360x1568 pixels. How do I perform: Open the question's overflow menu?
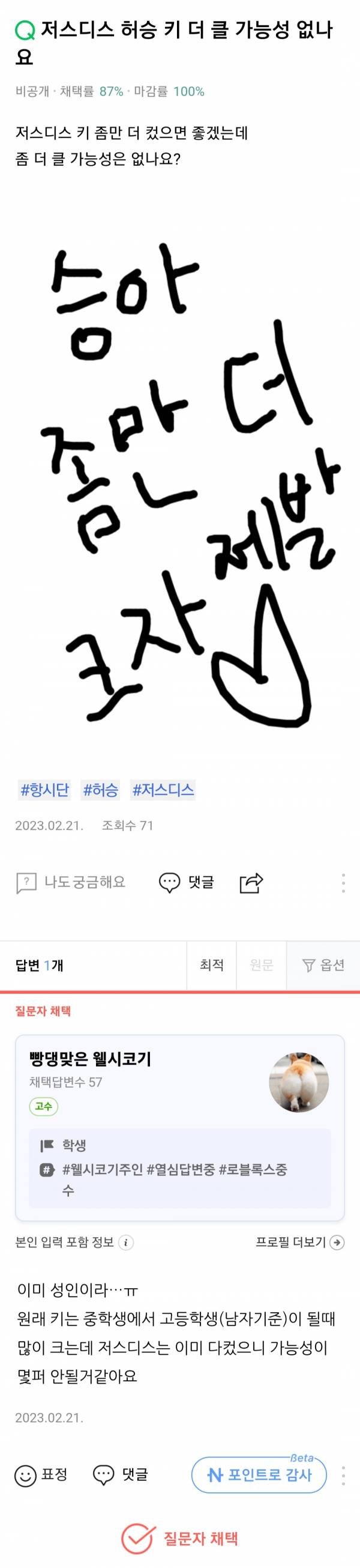point(343,882)
